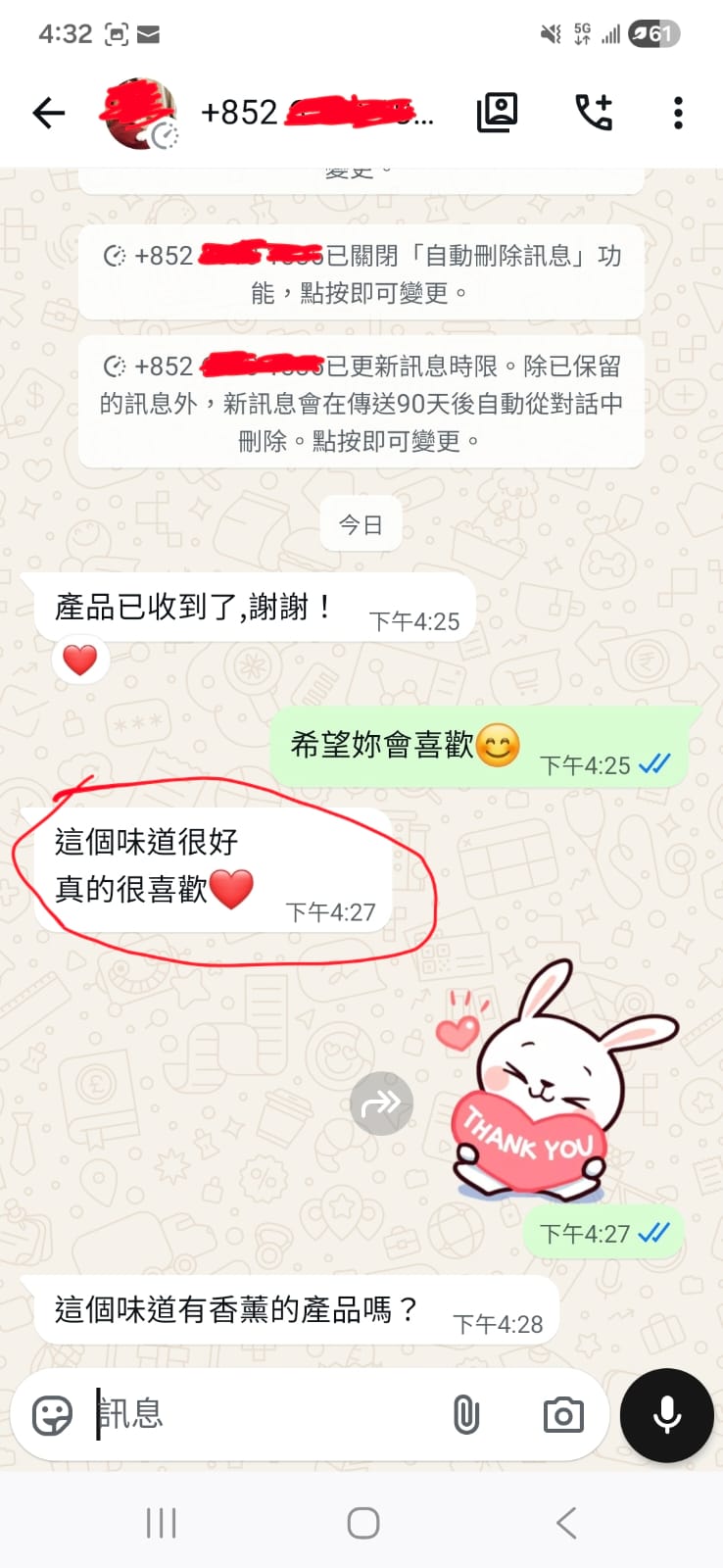
Task: Open the camera from the chat bar
Action: coord(562,1414)
